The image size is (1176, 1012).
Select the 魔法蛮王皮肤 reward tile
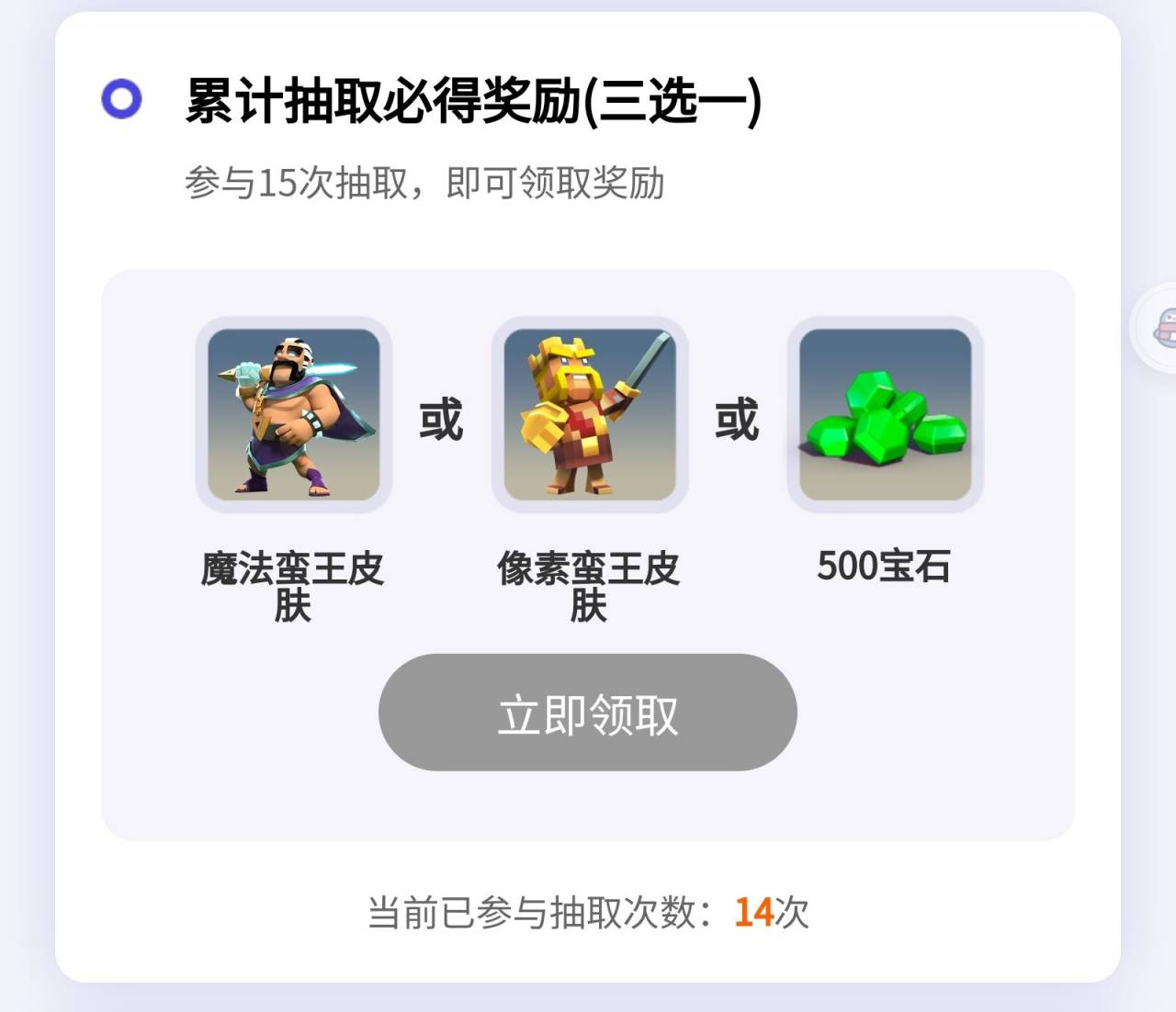[293, 414]
